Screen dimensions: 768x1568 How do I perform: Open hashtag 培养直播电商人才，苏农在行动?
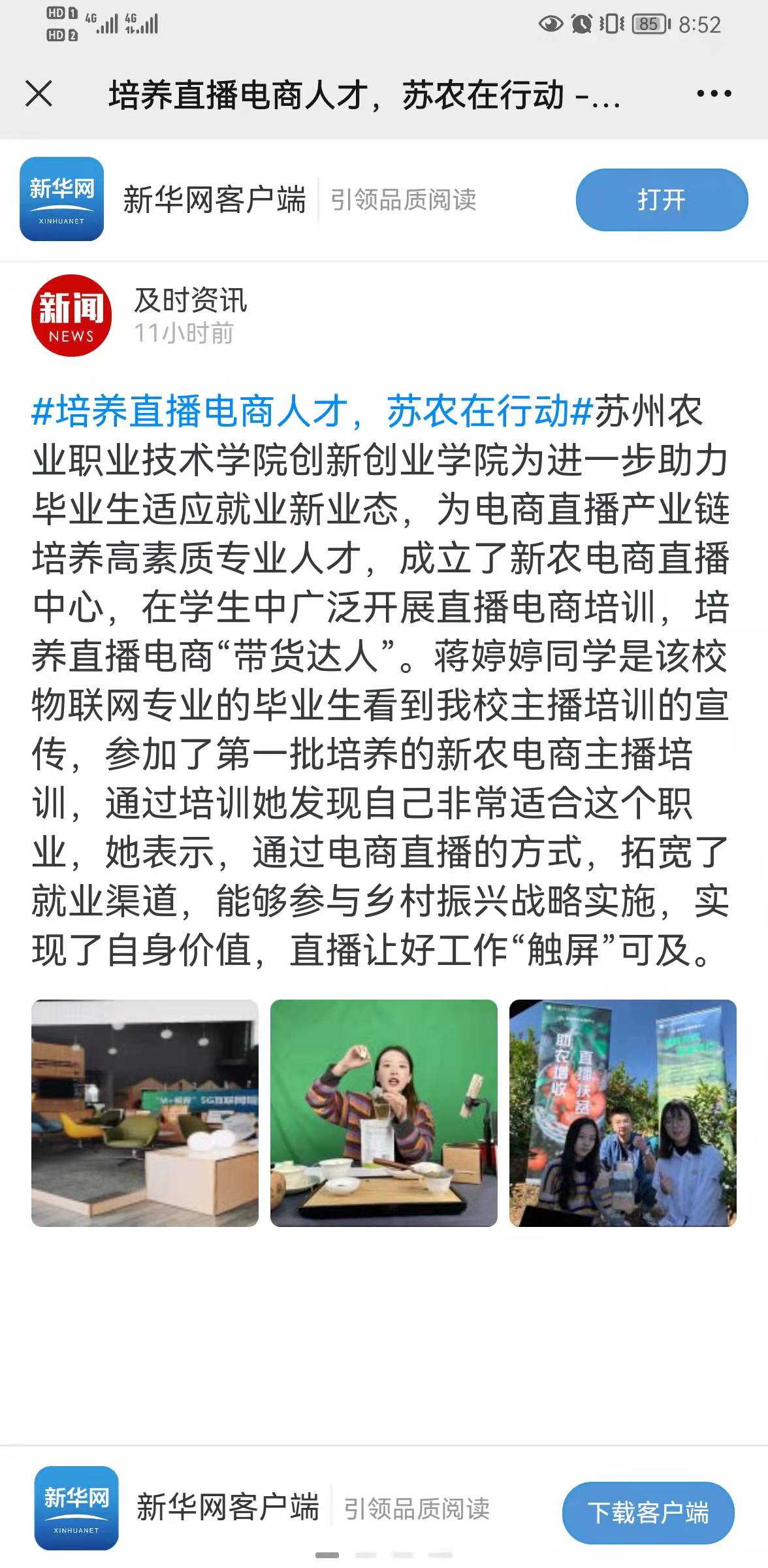click(x=311, y=412)
